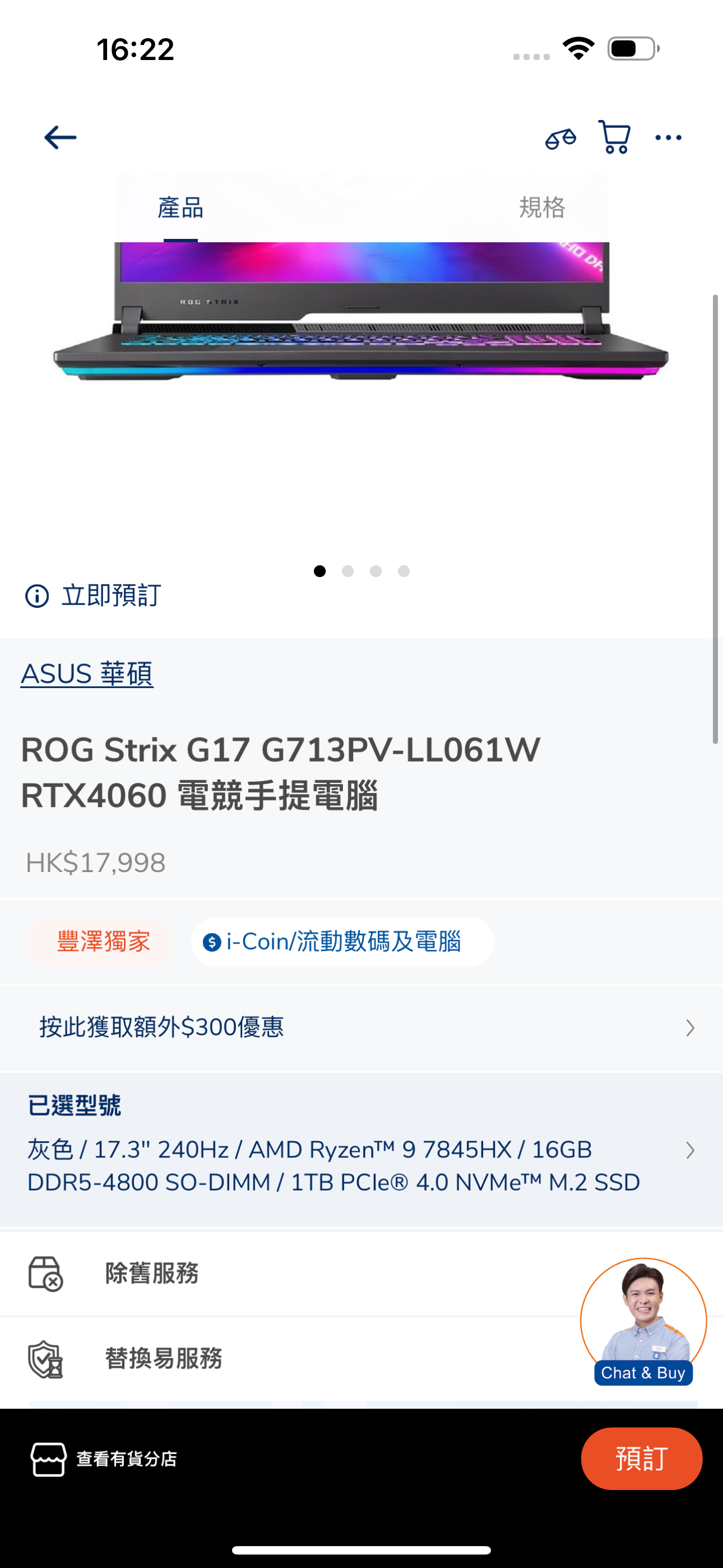Open 按此獲取額外$300優惠 offer row
Image resolution: width=723 pixels, height=1568 pixels.
tap(361, 1027)
